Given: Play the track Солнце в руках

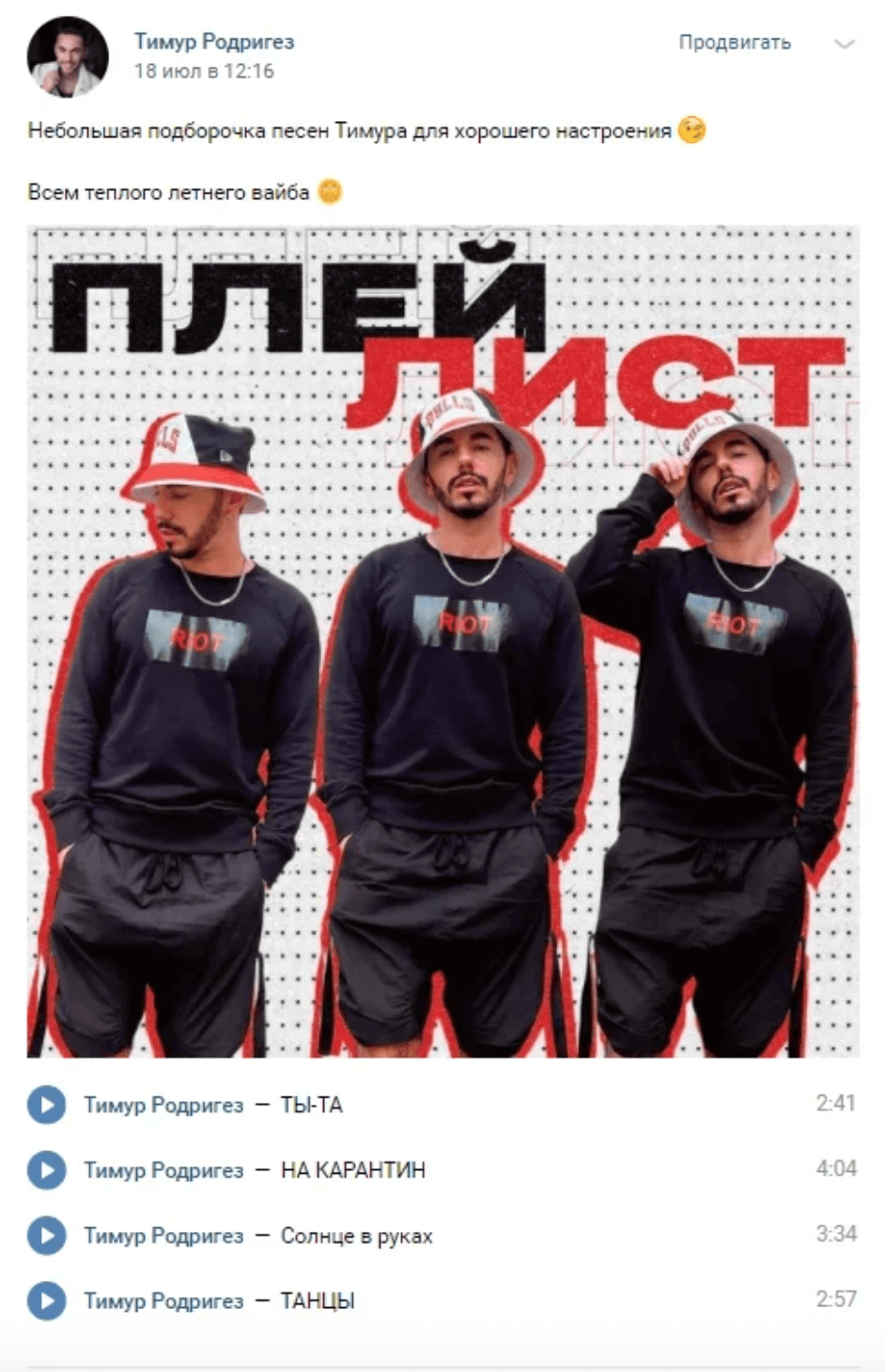Looking at the screenshot, I should (x=47, y=1236).
